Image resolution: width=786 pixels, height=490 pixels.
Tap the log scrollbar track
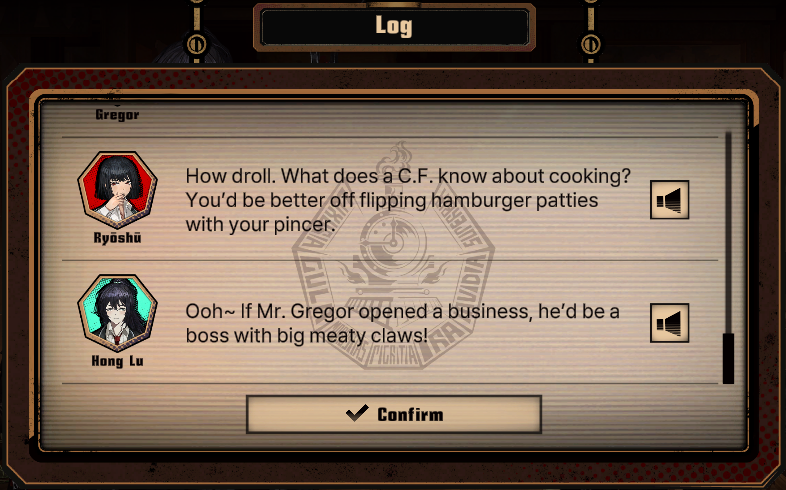click(728, 258)
